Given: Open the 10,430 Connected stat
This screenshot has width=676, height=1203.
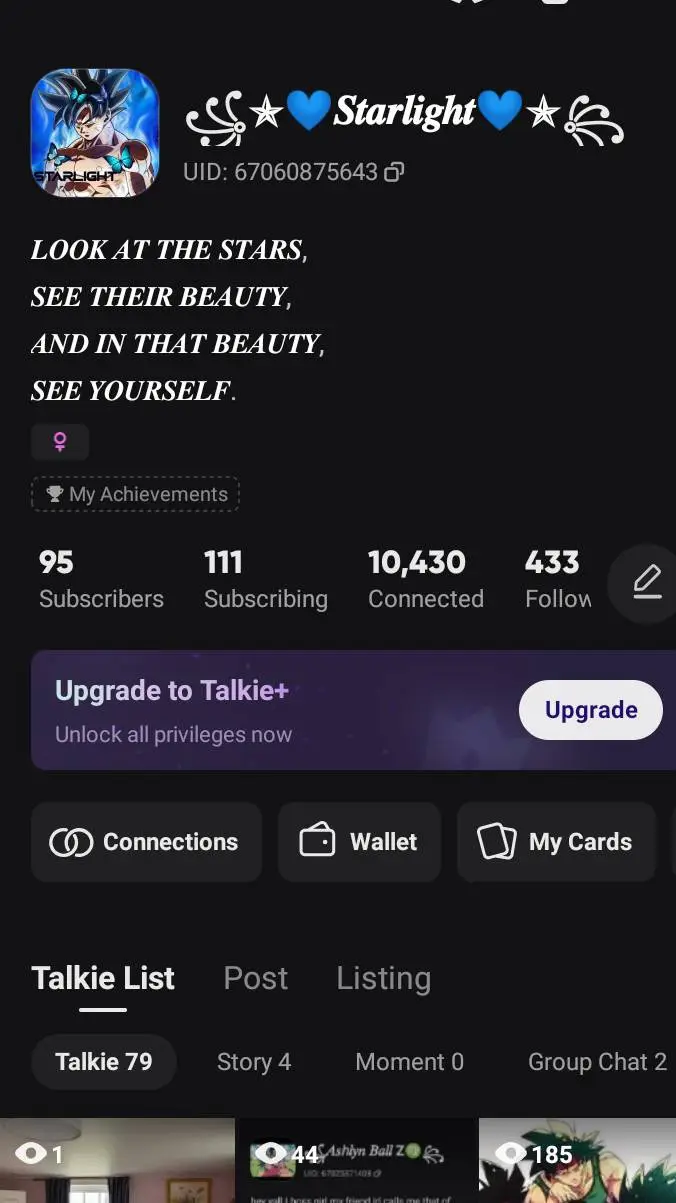Looking at the screenshot, I should pos(425,579).
